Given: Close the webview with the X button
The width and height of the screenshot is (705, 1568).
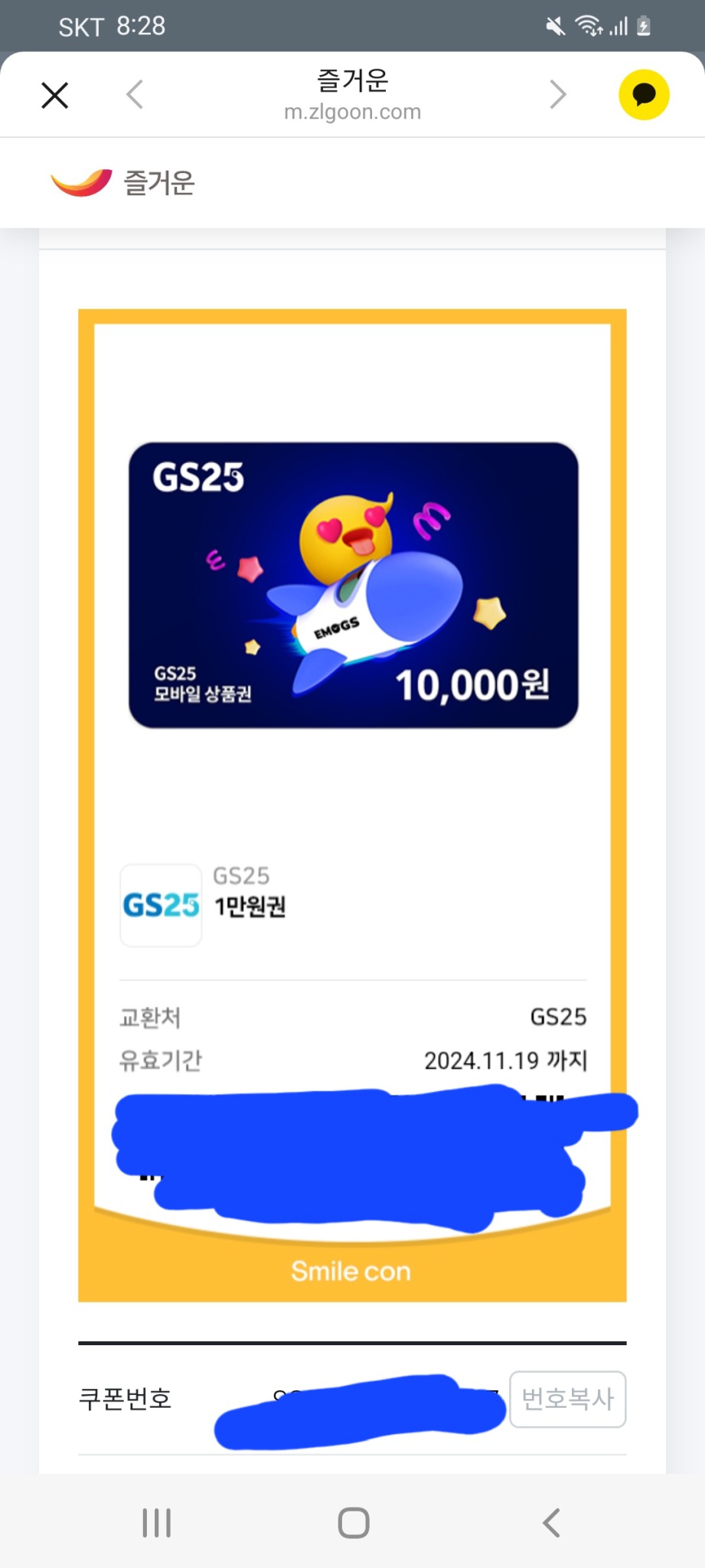Looking at the screenshot, I should pyautogui.click(x=54, y=93).
